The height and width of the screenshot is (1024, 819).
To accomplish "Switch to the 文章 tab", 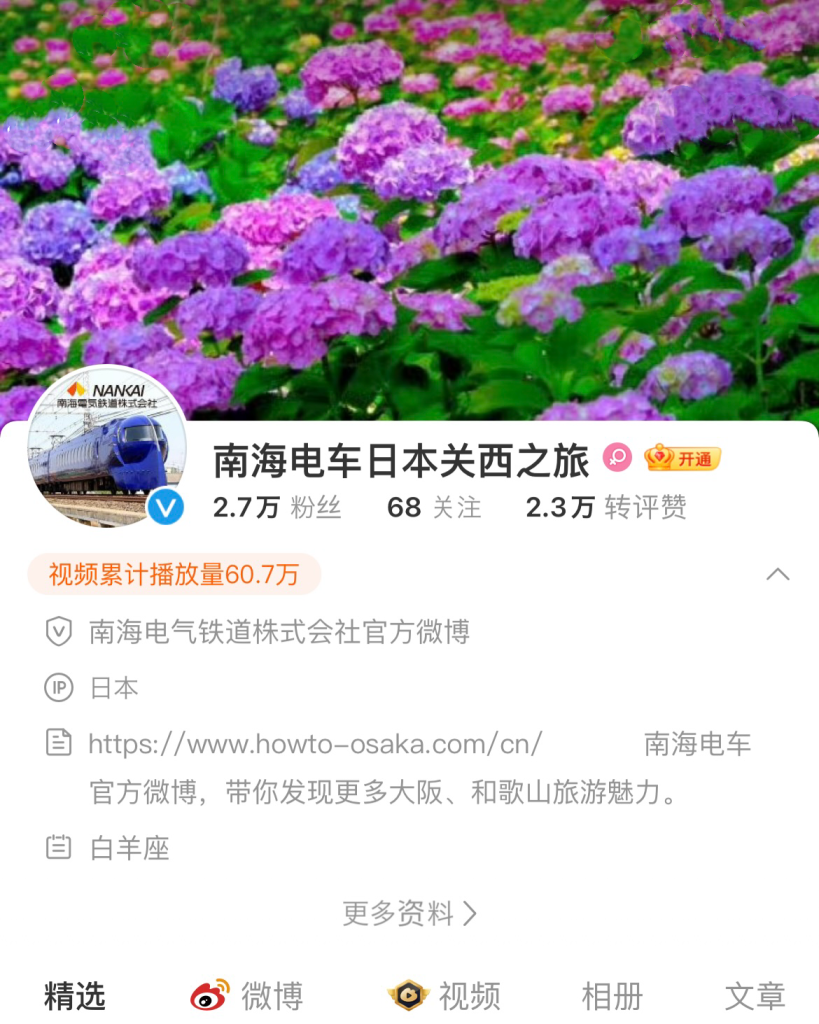I will 755,996.
